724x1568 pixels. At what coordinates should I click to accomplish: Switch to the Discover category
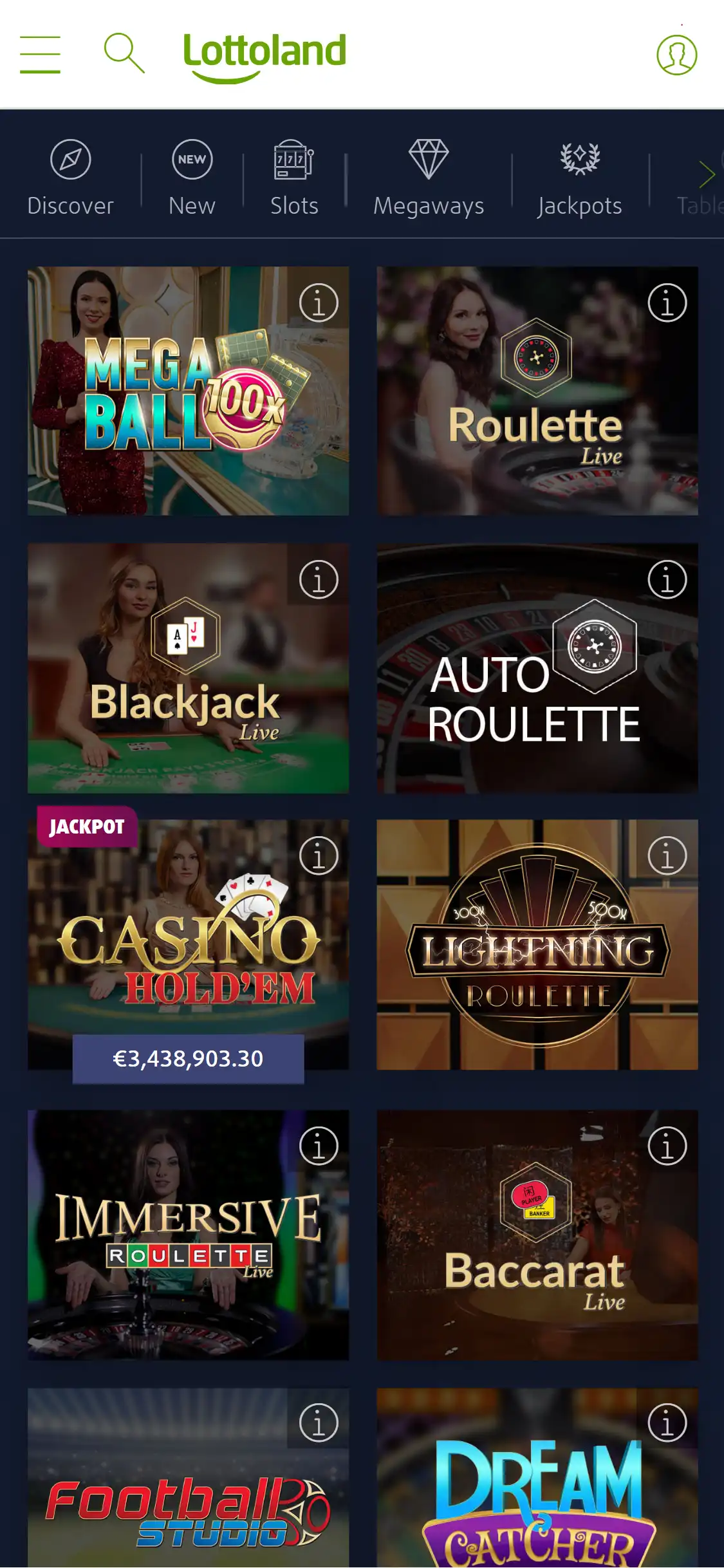coord(70,178)
